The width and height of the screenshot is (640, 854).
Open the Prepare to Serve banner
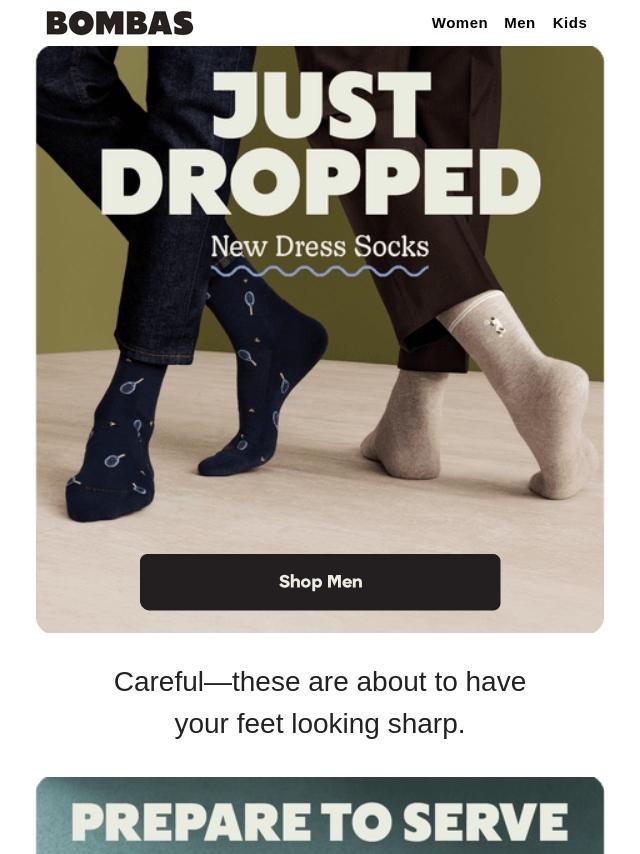point(320,817)
